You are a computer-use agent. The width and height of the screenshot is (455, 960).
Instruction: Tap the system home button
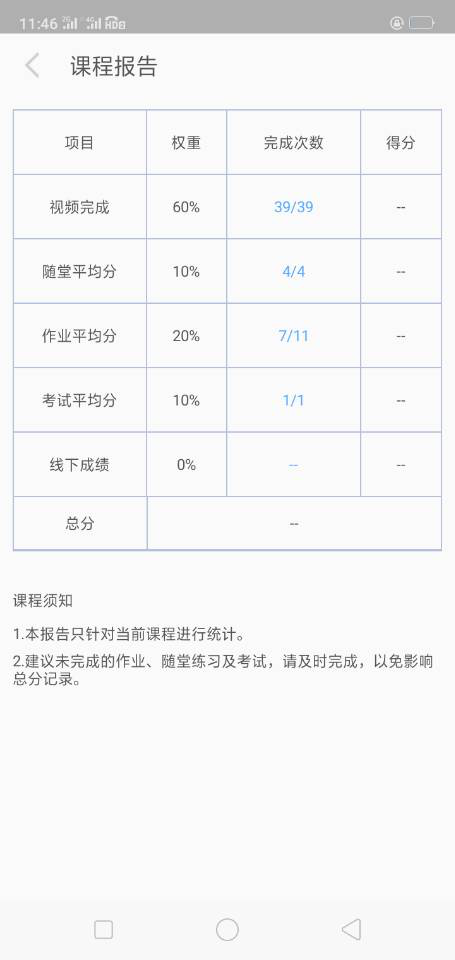point(227,929)
